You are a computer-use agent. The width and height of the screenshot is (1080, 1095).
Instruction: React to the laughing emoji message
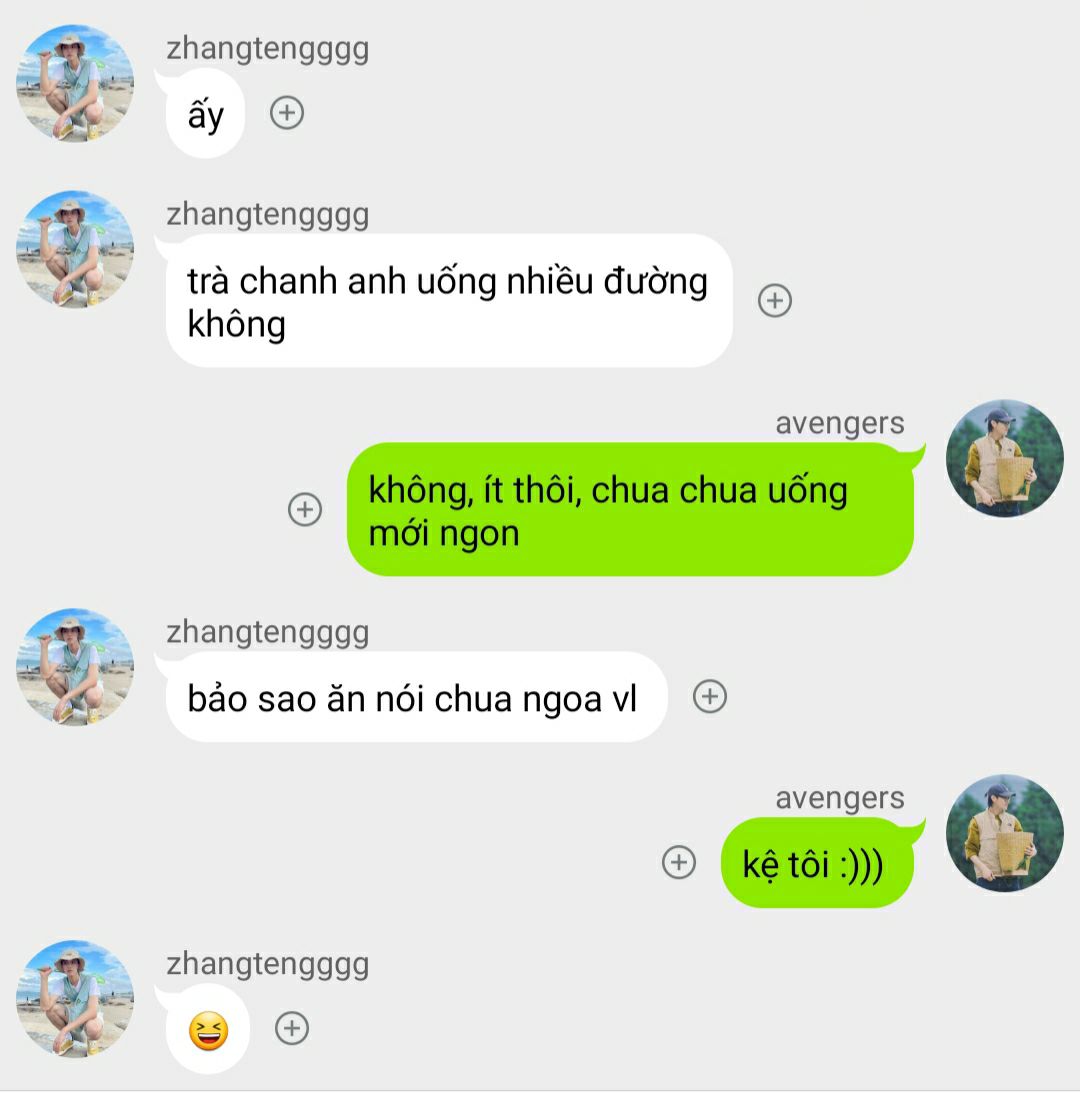click(x=292, y=1028)
